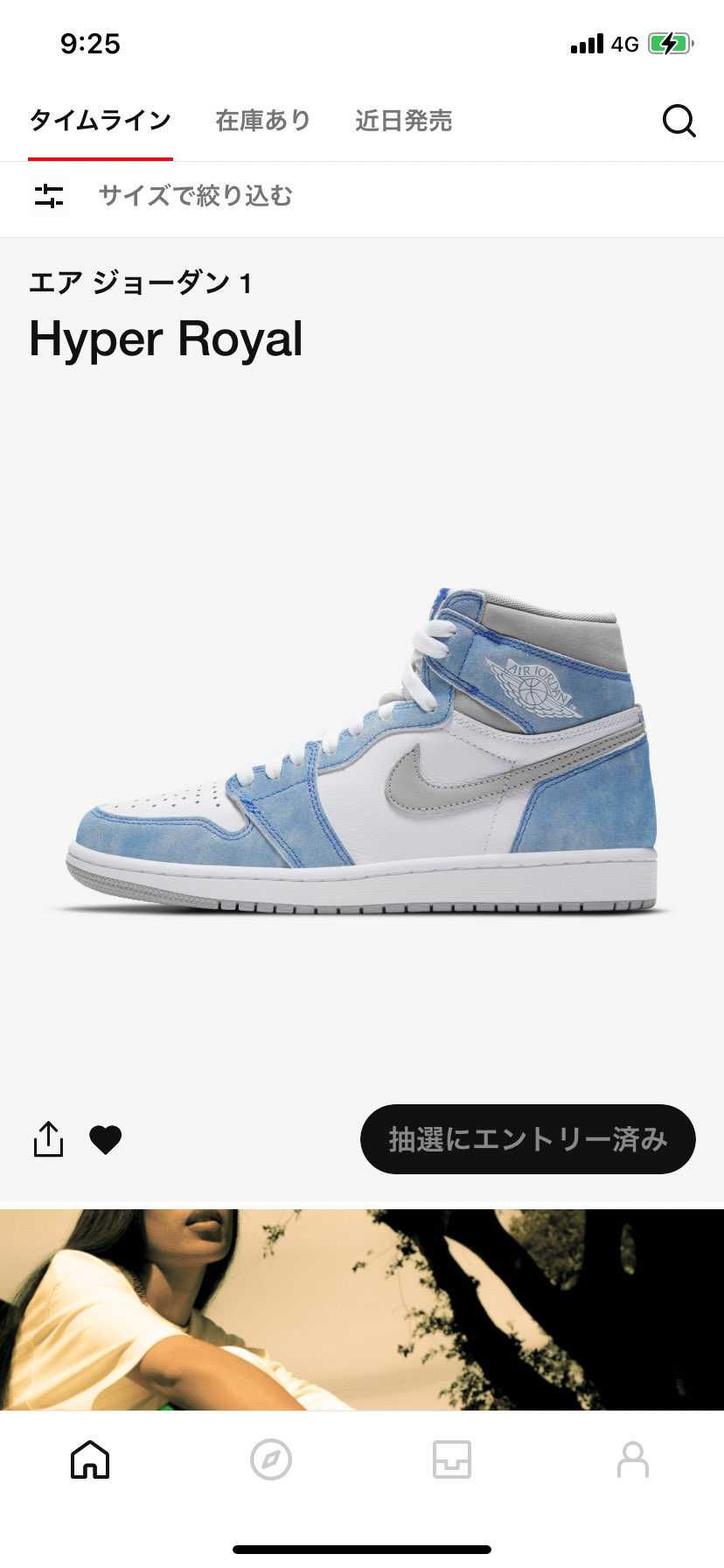Switch to the 近日発売 tab
Screen dimensions: 724x1568
403,121
